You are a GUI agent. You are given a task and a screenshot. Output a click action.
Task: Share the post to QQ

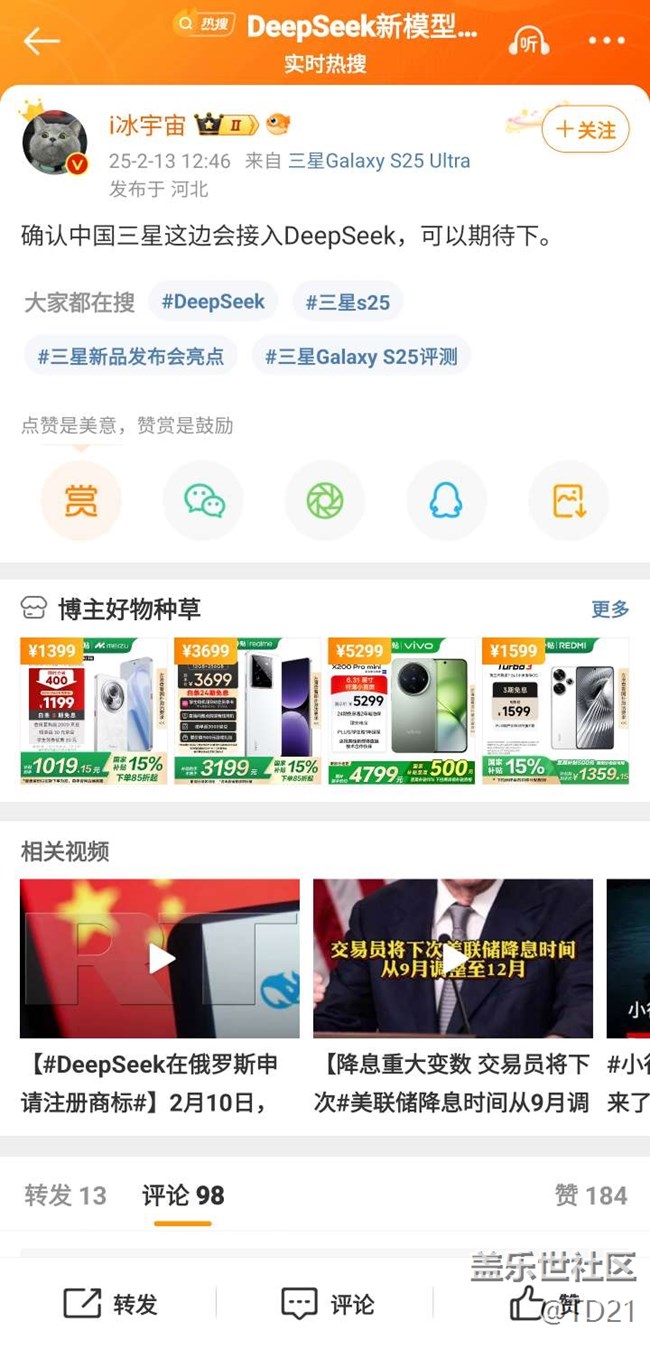pyautogui.click(x=446, y=501)
